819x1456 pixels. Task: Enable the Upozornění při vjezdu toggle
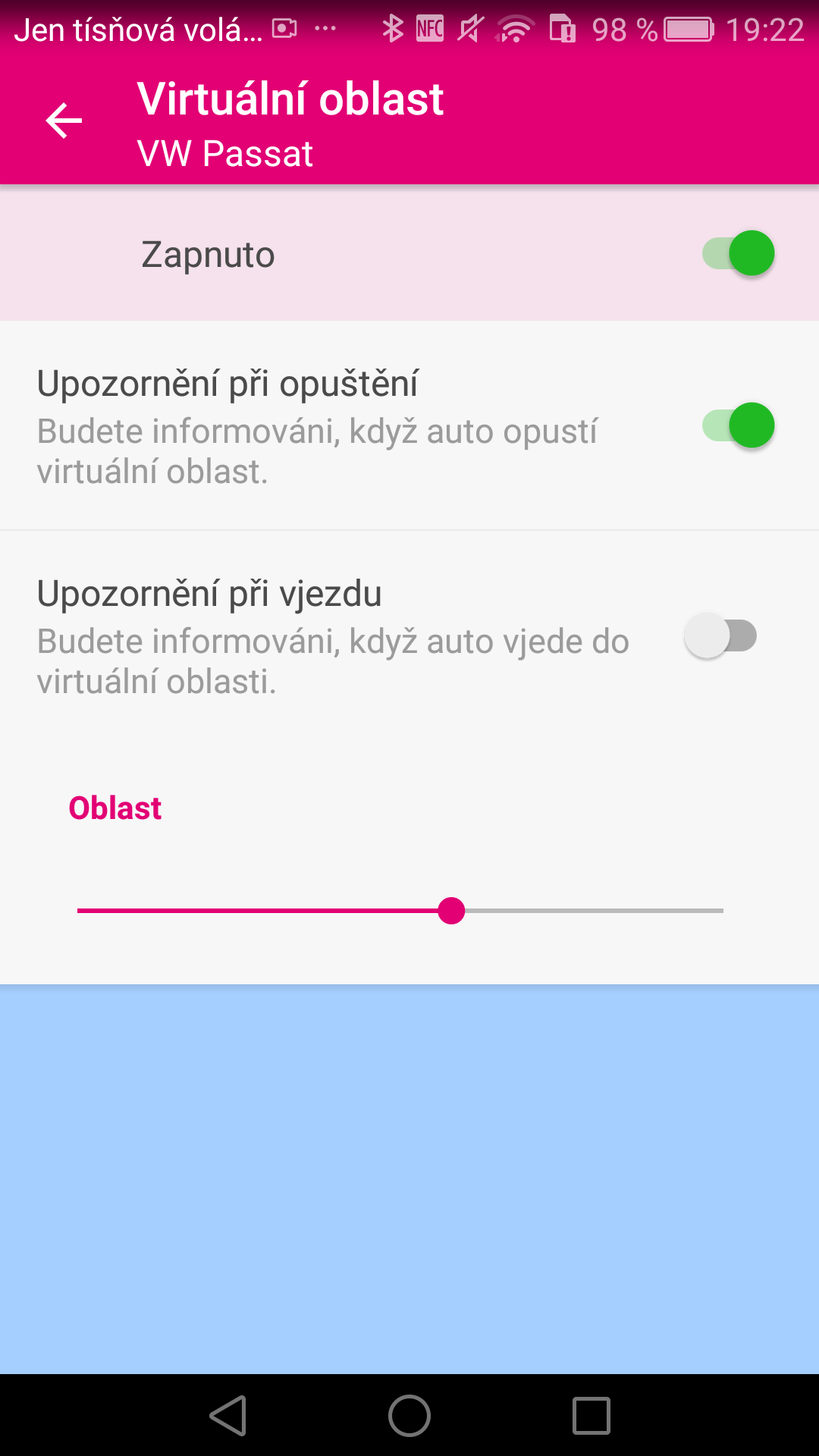719,637
